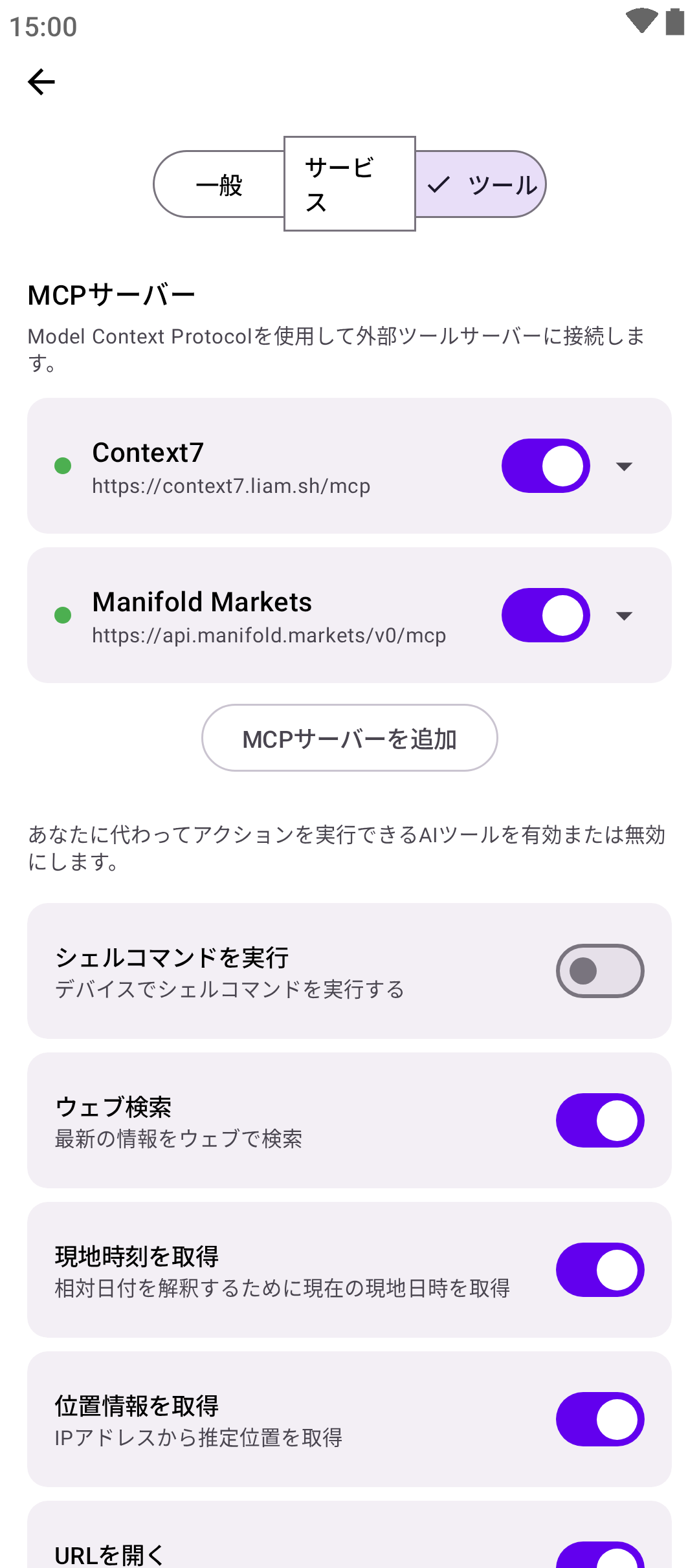This screenshot has width=699, height=1568.
Task: Tap the MCPサーバーを追加 button
Action: 349,738
